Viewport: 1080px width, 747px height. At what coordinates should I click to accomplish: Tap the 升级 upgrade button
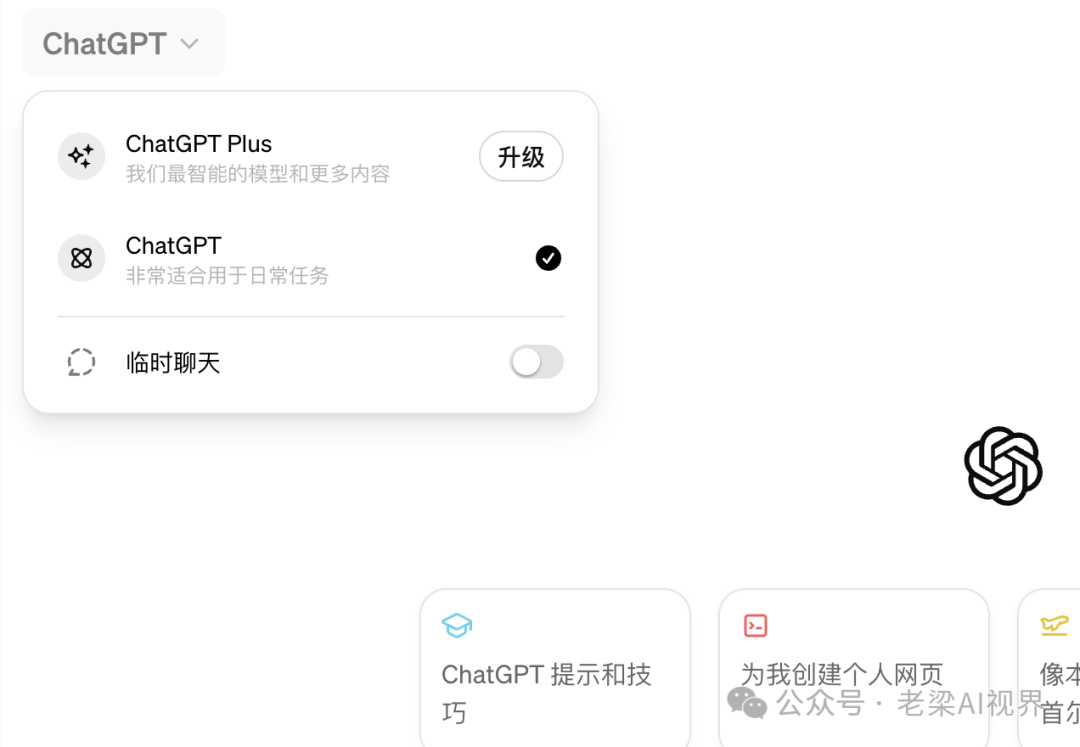(521, 157)
